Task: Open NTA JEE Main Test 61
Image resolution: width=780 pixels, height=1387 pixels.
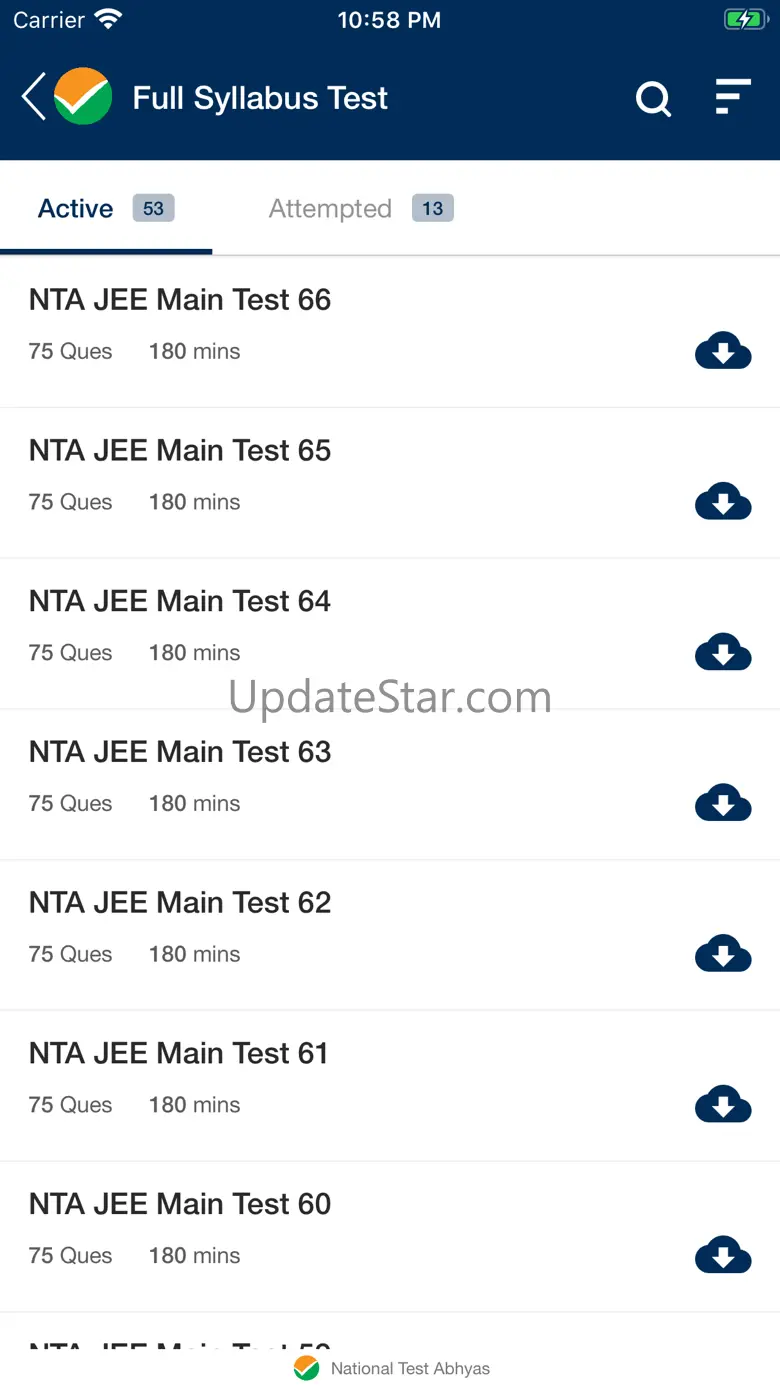Action: click(x=178, y=1054)
